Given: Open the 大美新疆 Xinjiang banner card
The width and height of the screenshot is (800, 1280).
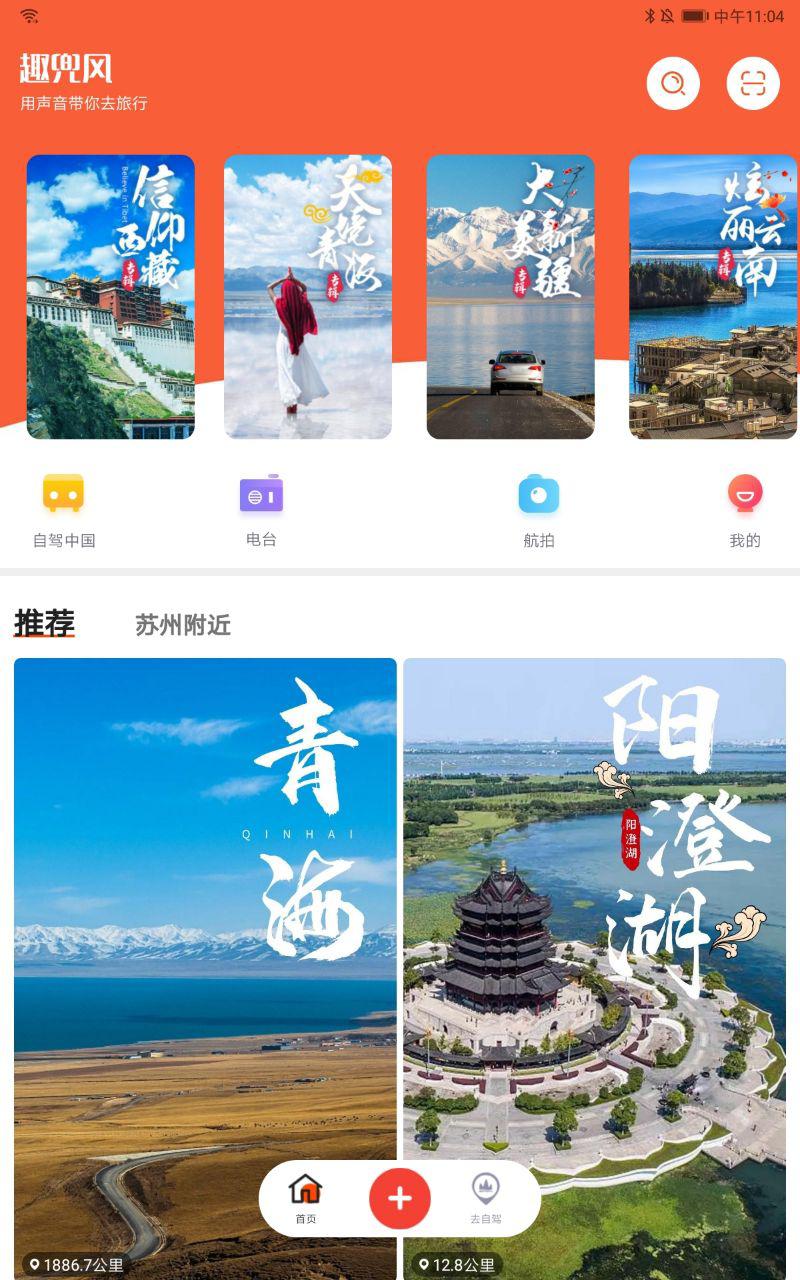Looking at the screenshot, I should coord(509,298).
